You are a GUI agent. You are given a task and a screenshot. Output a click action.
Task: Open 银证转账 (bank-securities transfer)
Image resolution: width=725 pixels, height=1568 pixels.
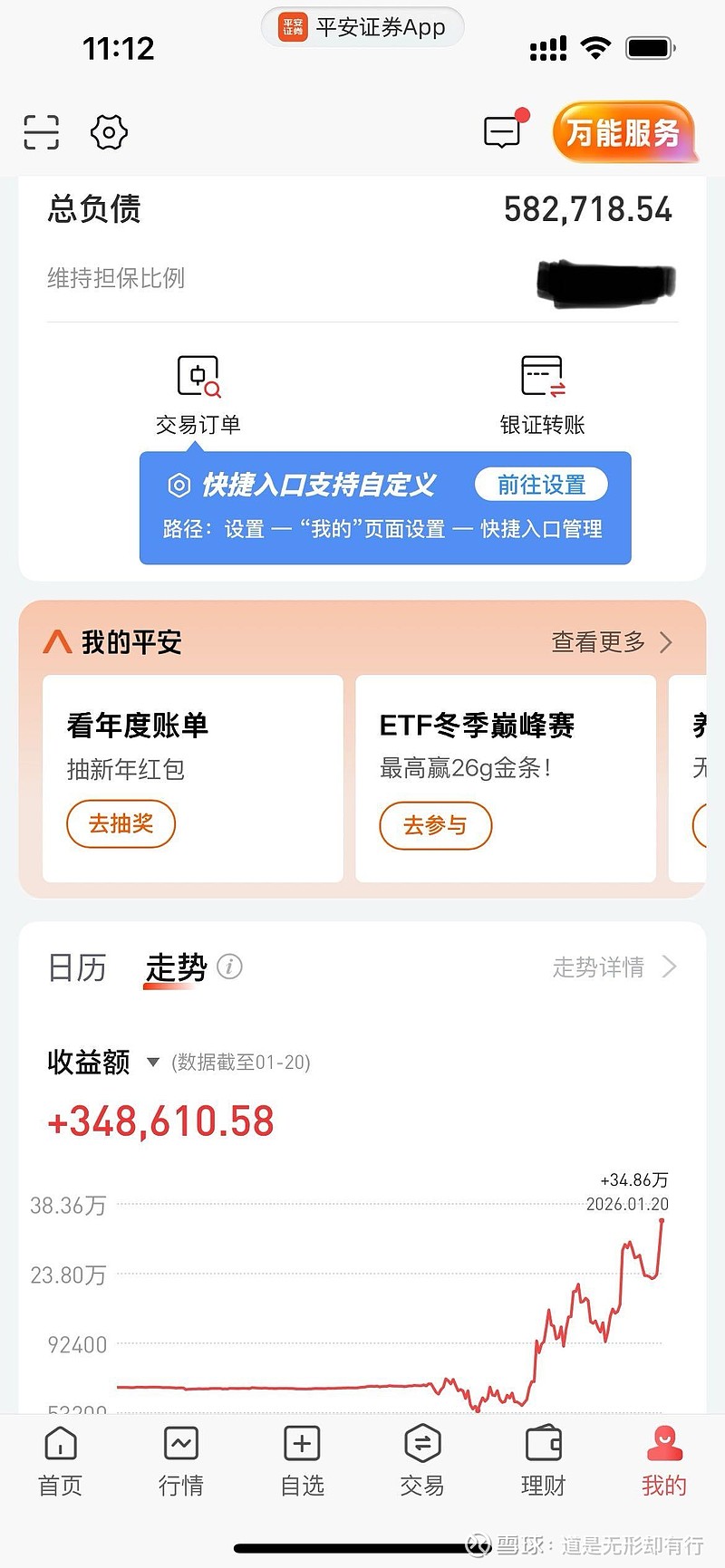[x=541, y=390]
